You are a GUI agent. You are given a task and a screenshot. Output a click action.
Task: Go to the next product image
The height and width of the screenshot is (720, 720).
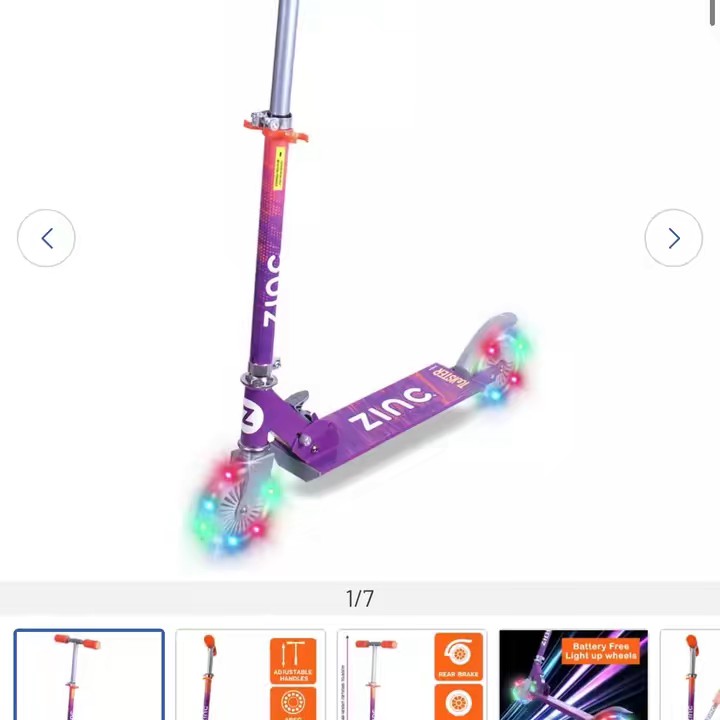click(x=673, y=238)
